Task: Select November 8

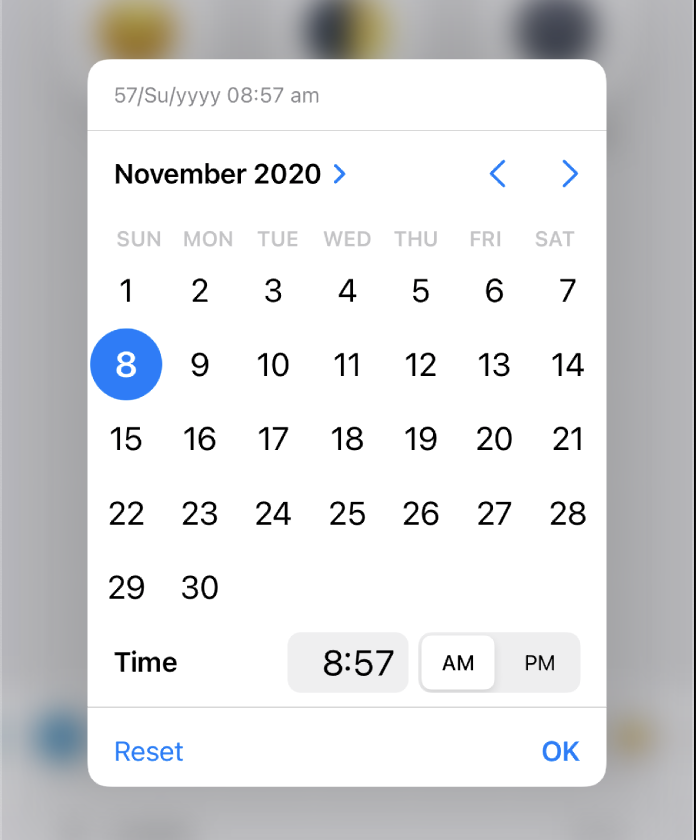Action: pyautogui.click(x=126, y=365)
